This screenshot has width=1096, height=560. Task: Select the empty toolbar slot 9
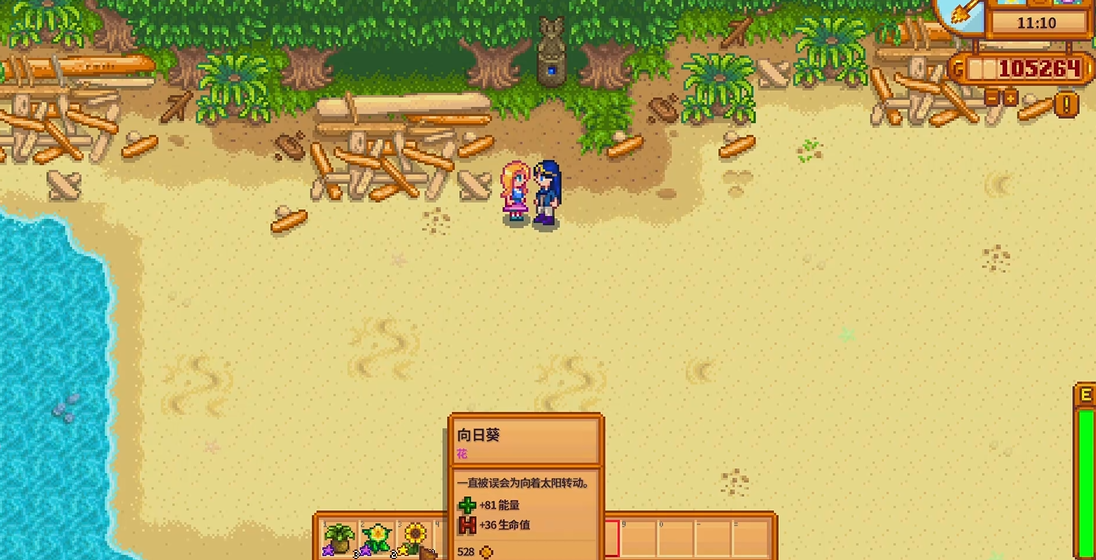(639, 540)
